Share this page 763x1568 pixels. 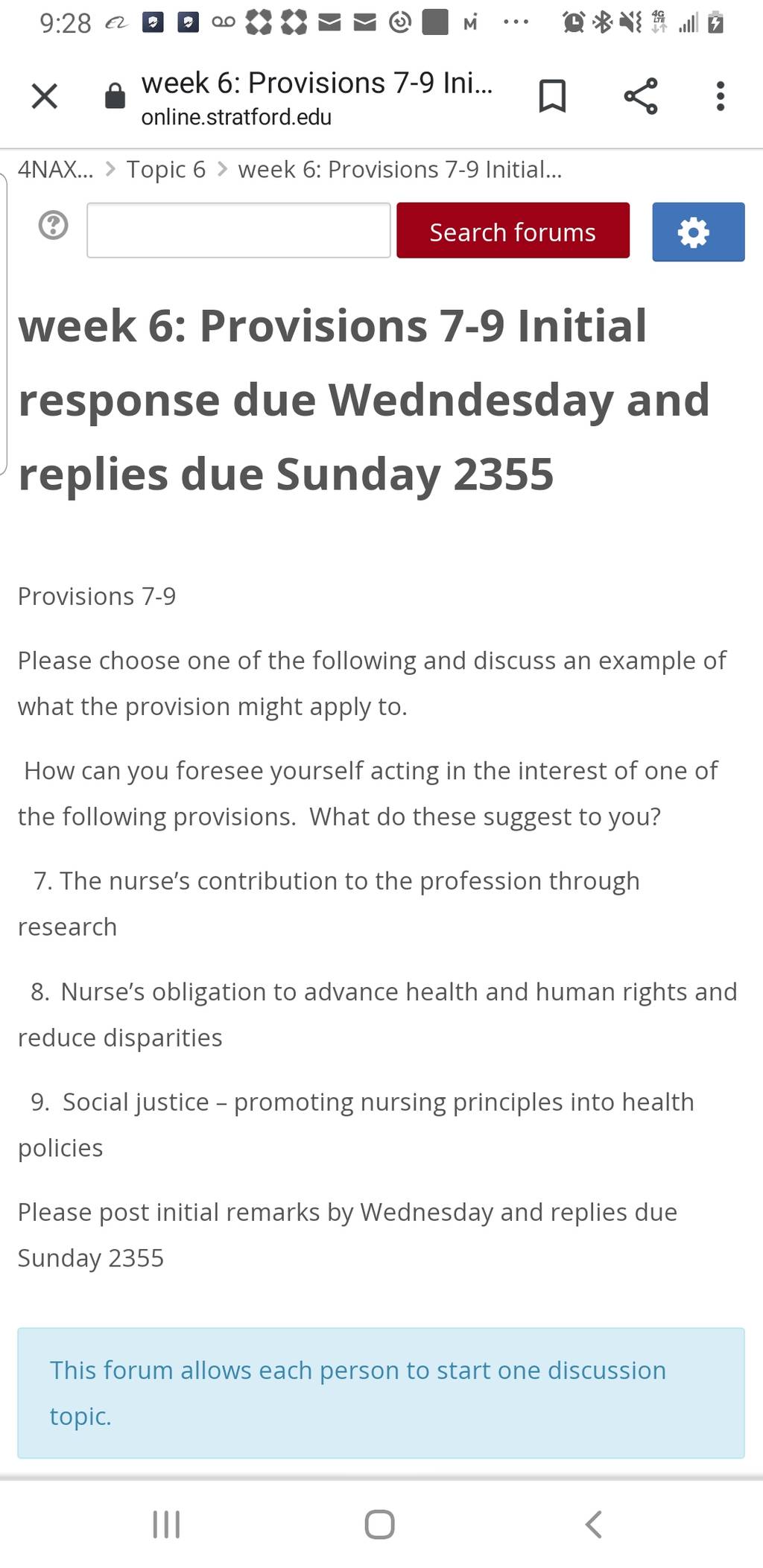(x=641, y=96)
